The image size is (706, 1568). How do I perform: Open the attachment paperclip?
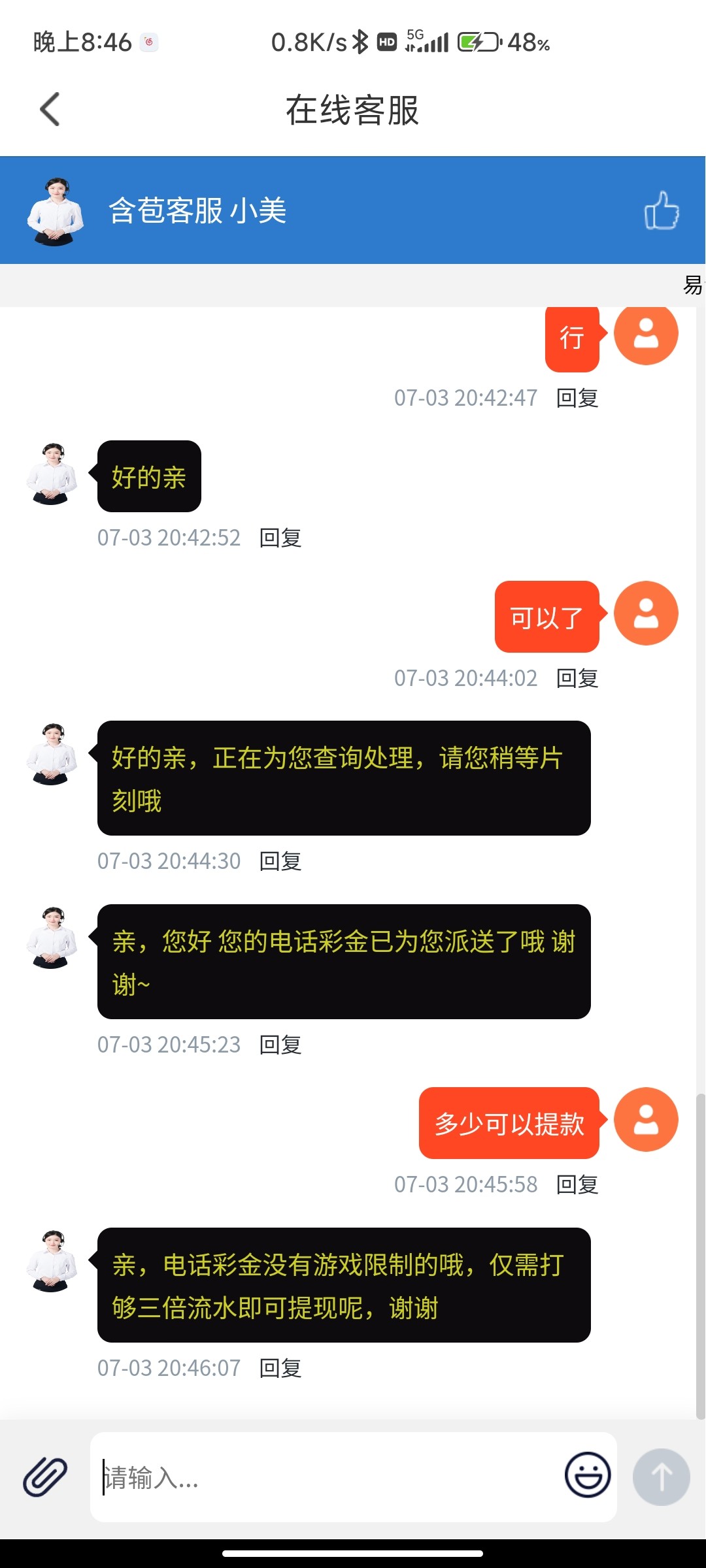[45, 1477]
